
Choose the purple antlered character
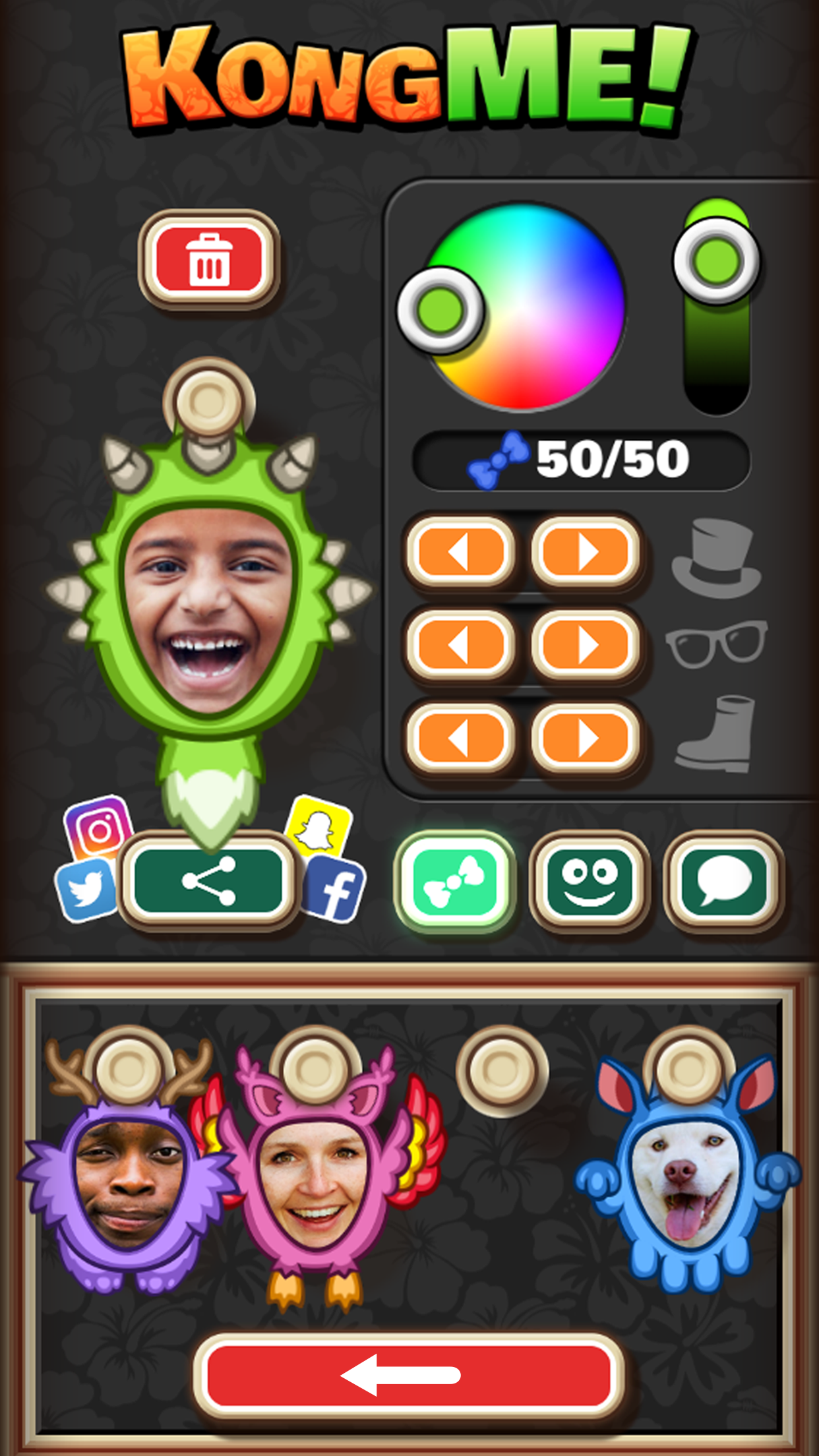click(129, 1174)
